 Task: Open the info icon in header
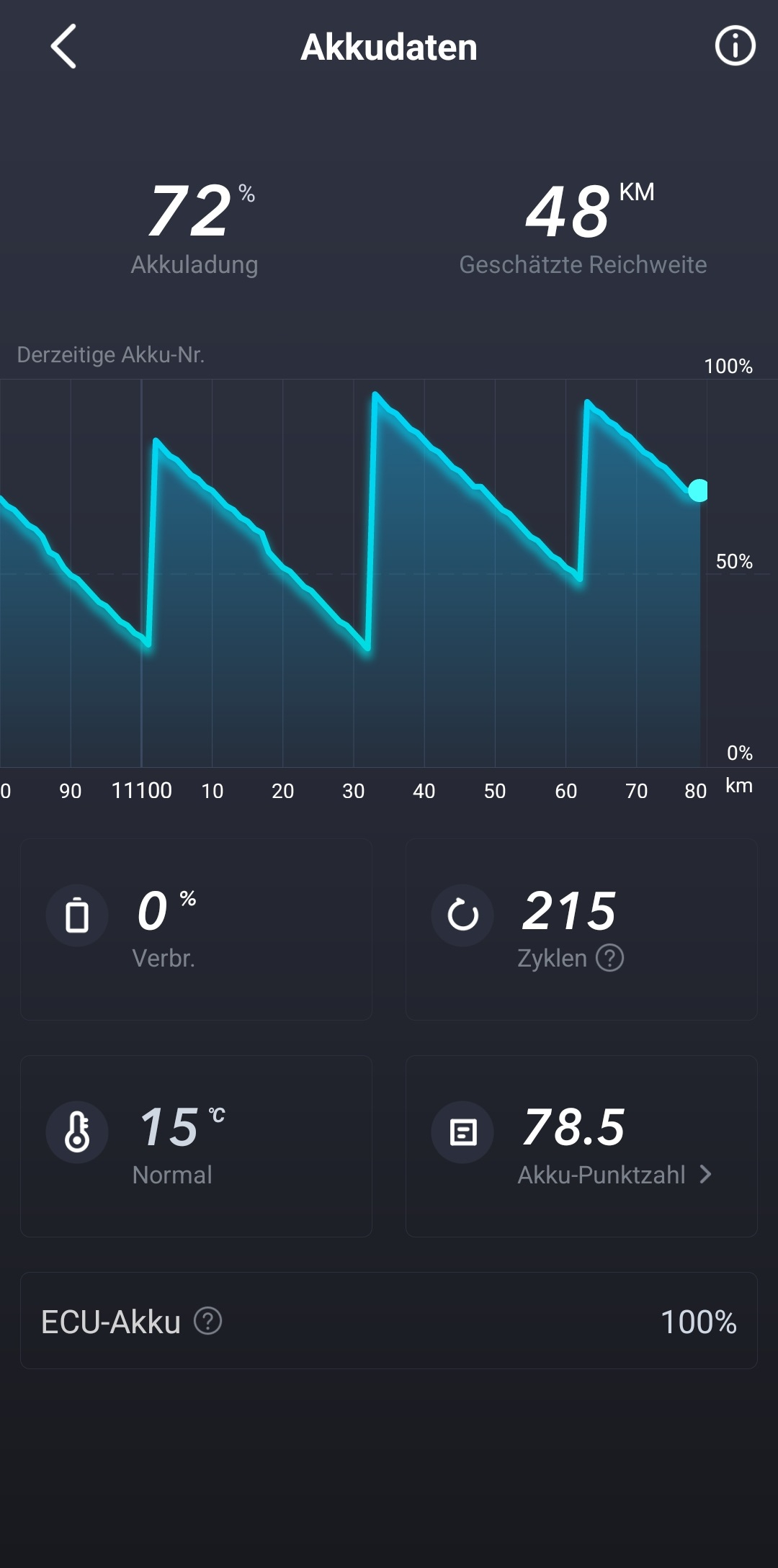[734, 47]
